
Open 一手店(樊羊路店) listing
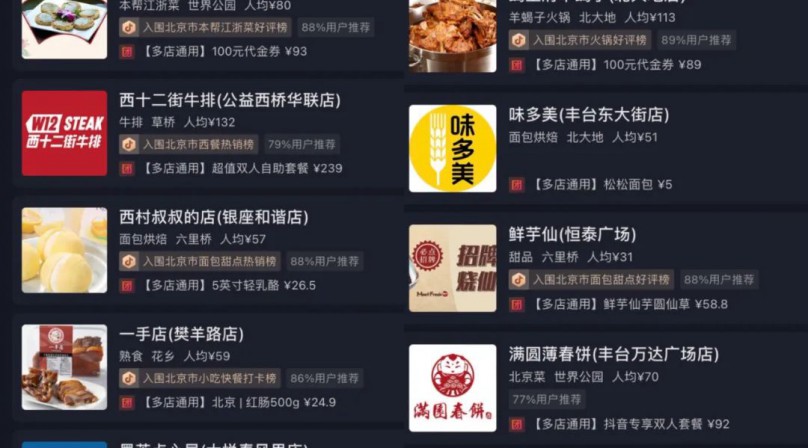coord(181,334)
